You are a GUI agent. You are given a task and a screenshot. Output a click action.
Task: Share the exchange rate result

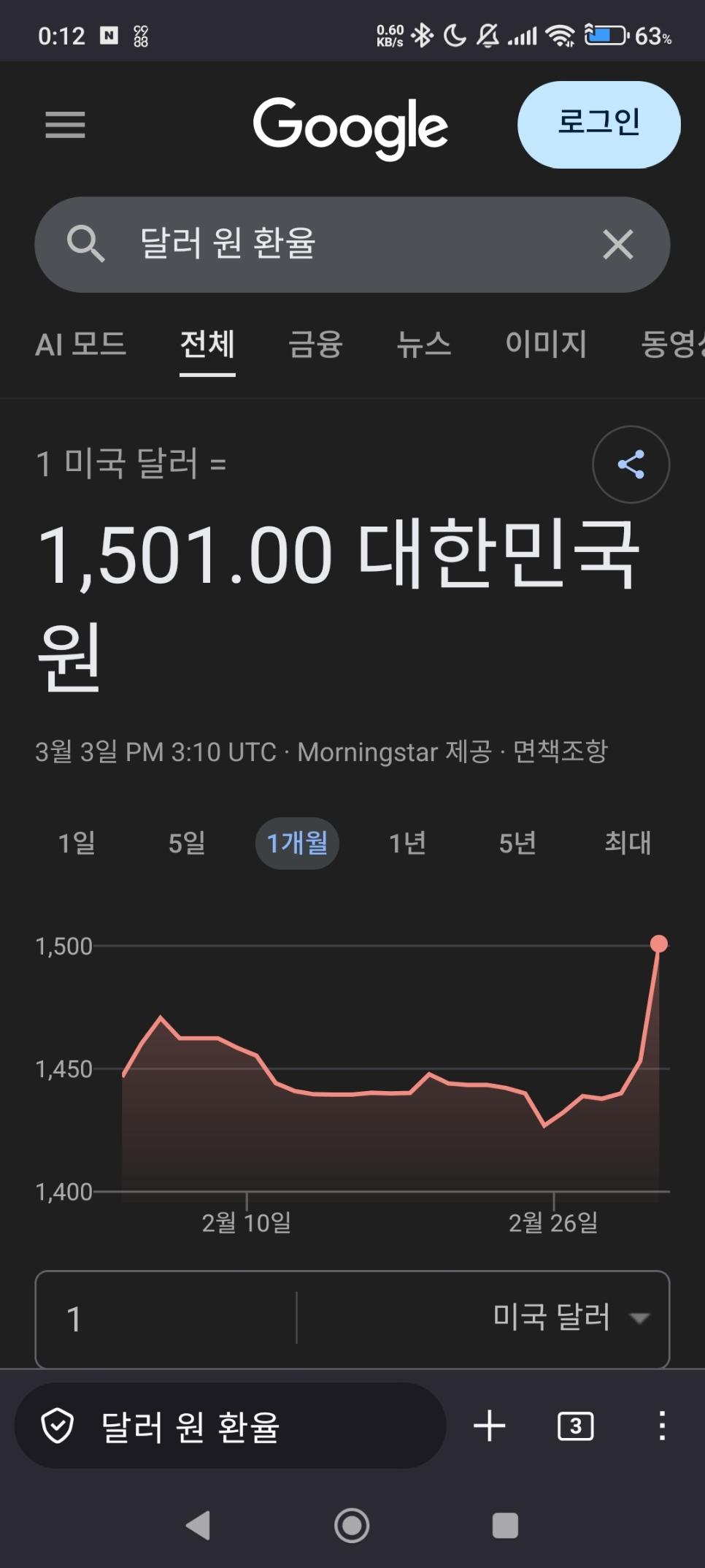(x=631, y=464)
